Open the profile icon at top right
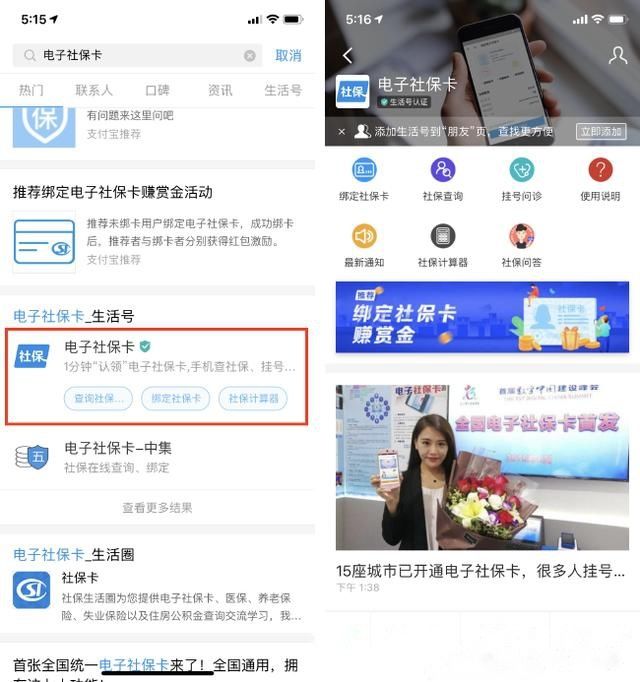Viewport: 640px width, 682px height. coord(617,56)
